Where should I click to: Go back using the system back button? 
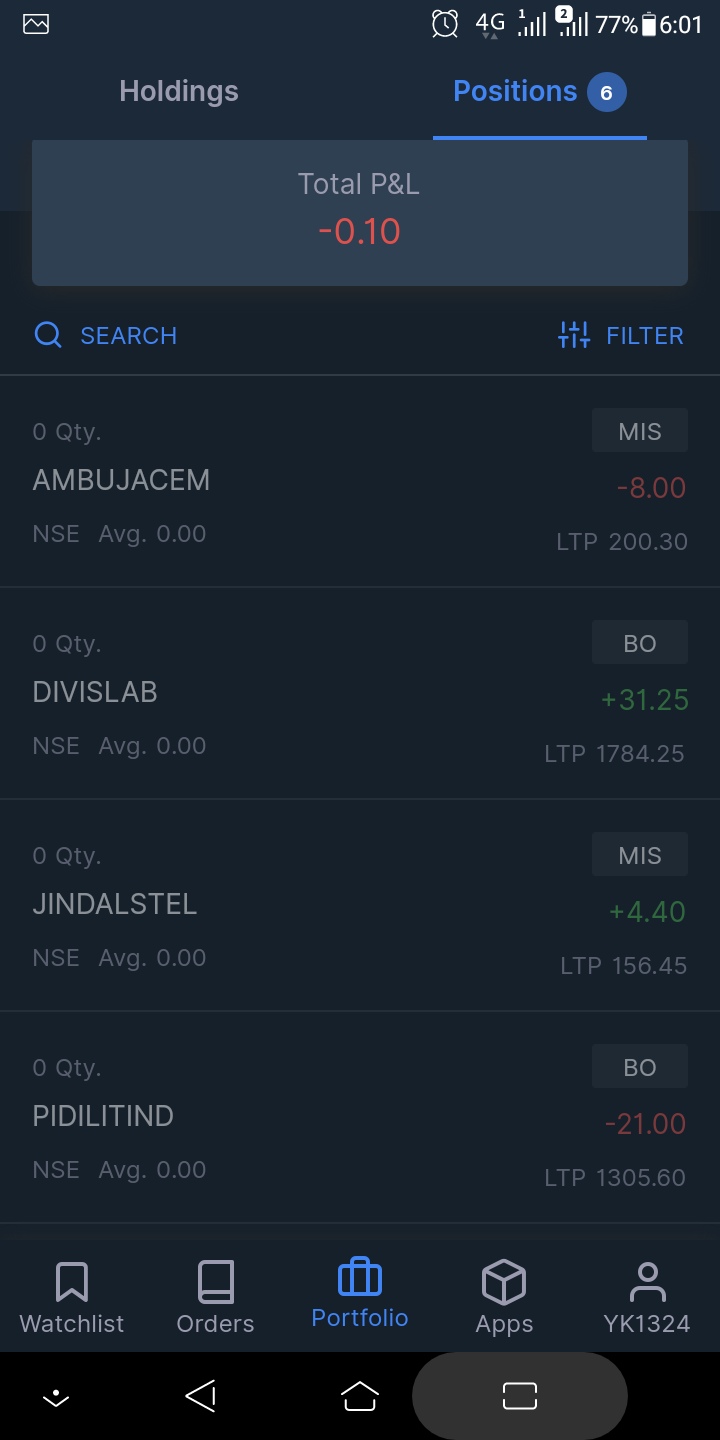[x=201, y=1396]
